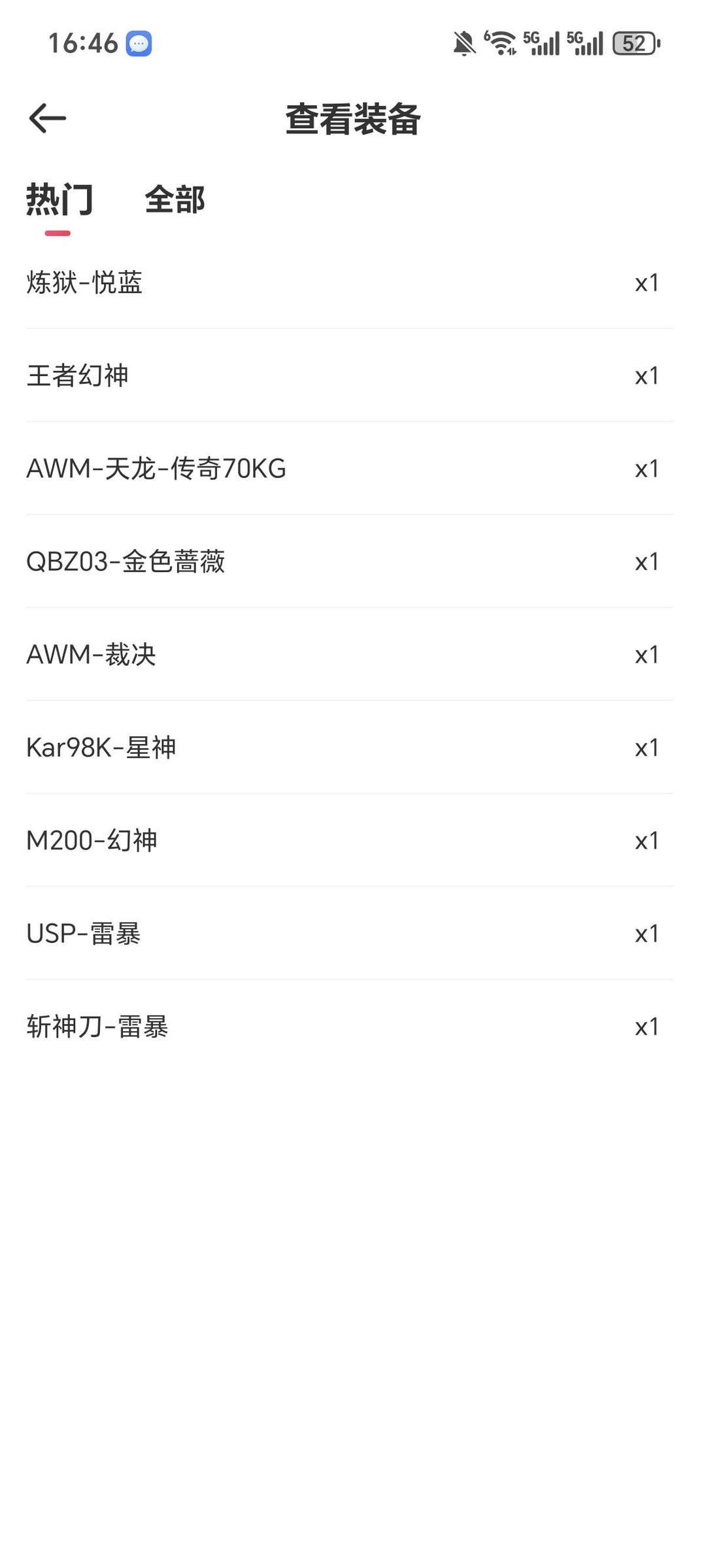Switch to the 全部 tab
Viewport: 706px width, 1568px height.
tap(175, 199)
